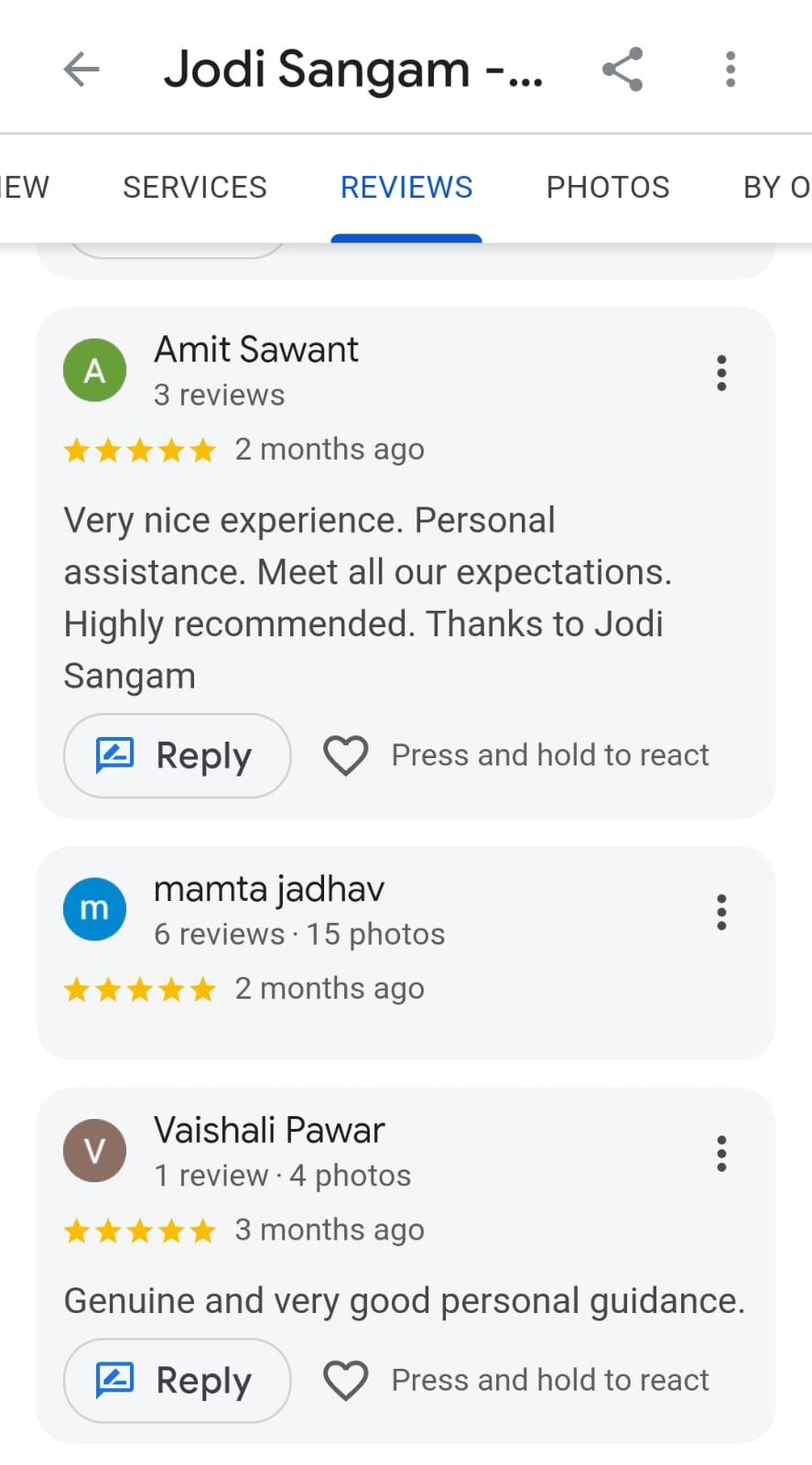Viewport: 812px width, 1465px height.
Task: Share the Jodi Sangam listing
Action: (x=623, y=70)
